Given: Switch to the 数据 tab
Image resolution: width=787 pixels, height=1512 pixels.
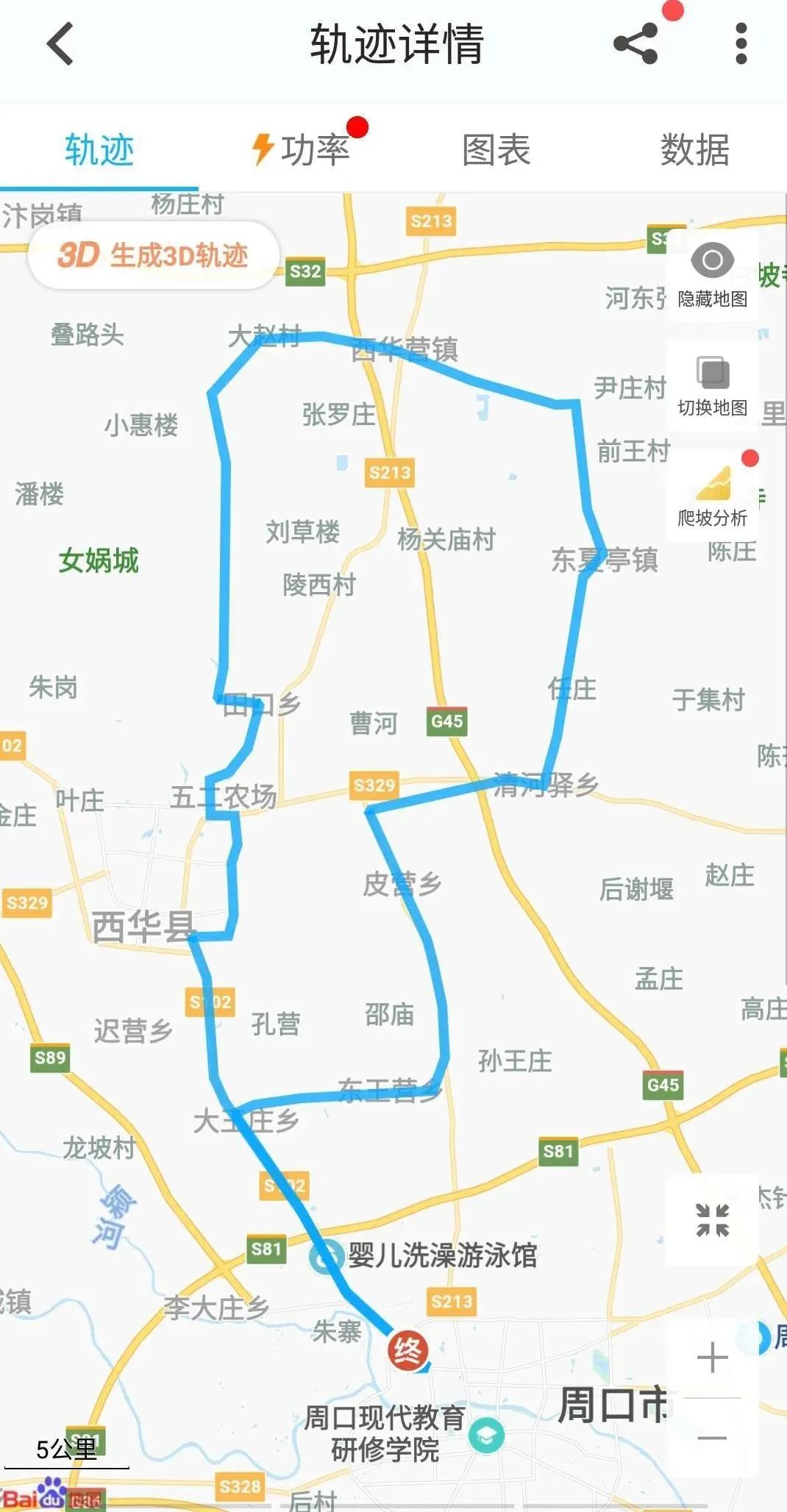Looking at the screenshot, I should [x=694, y=149].
